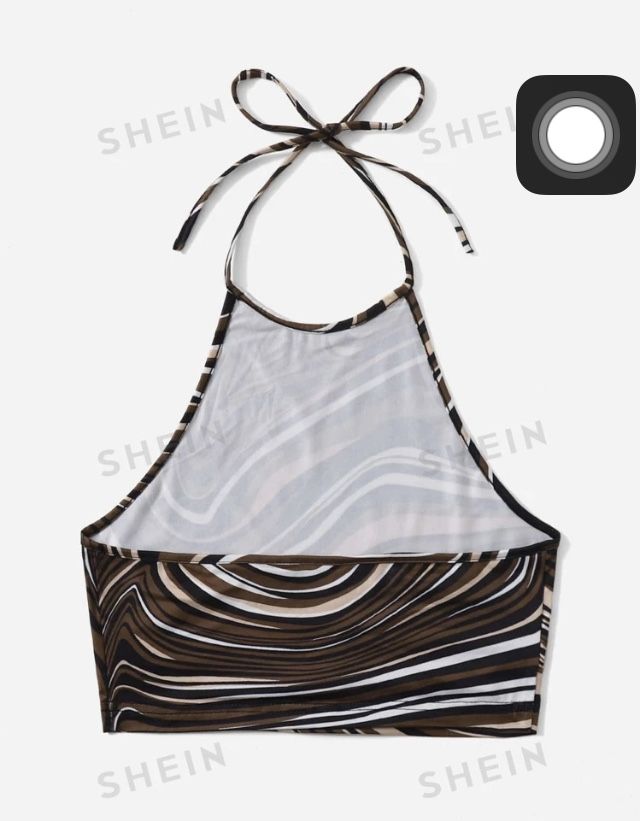The height and width of the screenshot is (821, 640).
Task: Open the floating assistive touch button
Action: click(575, 135)
